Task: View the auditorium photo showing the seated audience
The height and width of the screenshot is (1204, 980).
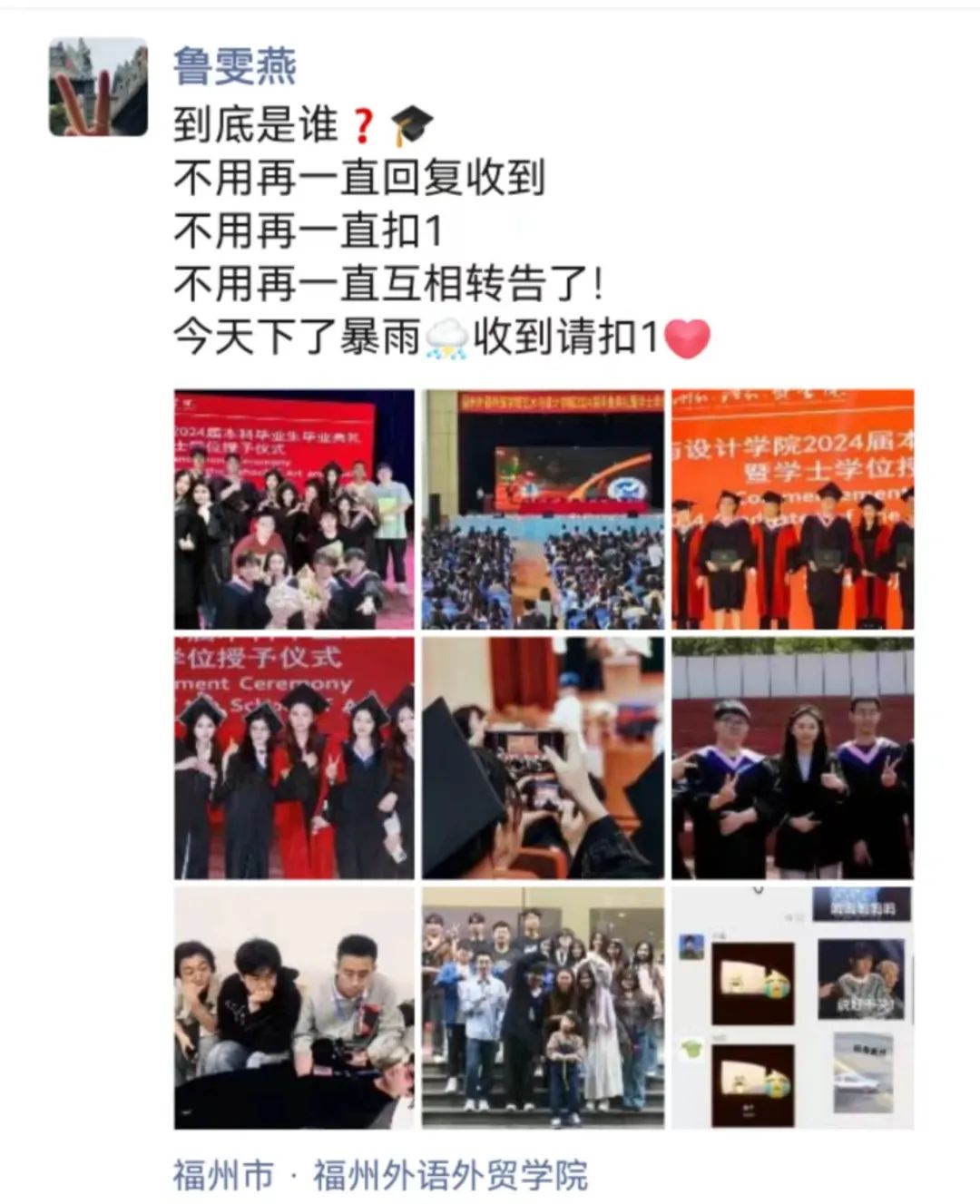Action: pyautogui.click(x=543, y=509)
